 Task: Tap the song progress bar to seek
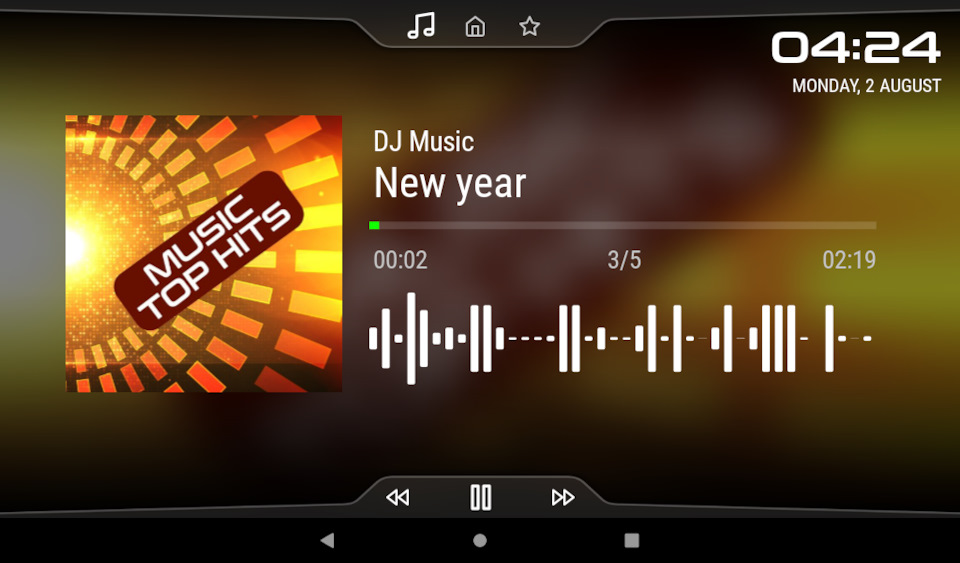click(x=622, y=226)
